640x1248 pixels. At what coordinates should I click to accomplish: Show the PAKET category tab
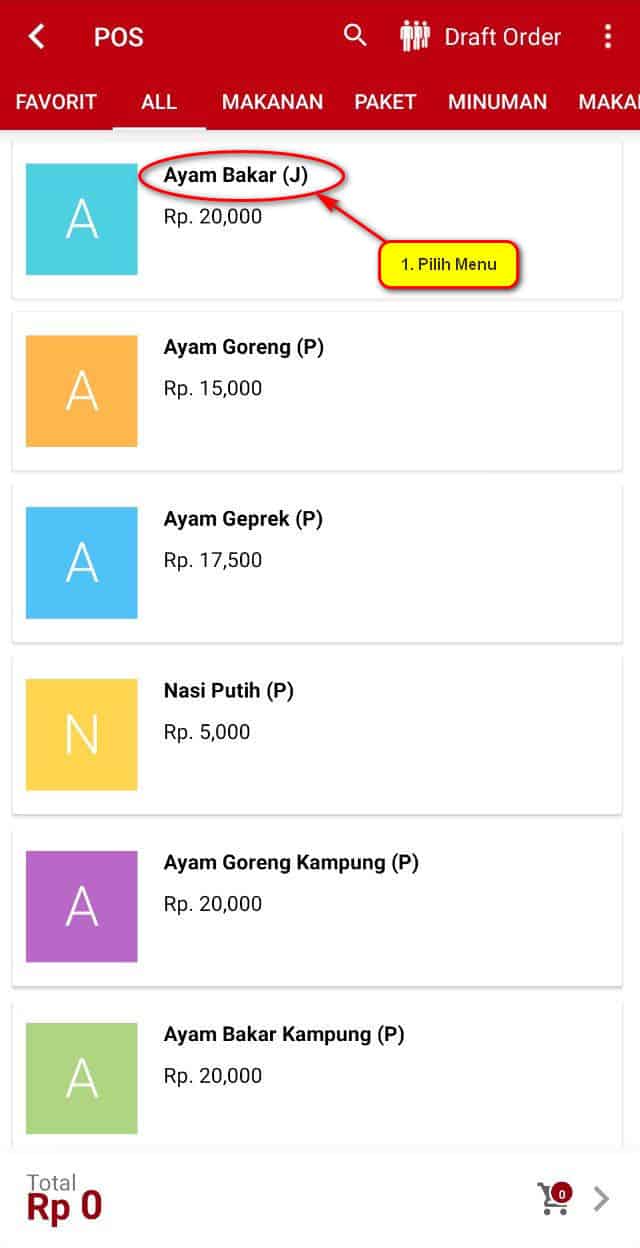click(x=385, y=102)
